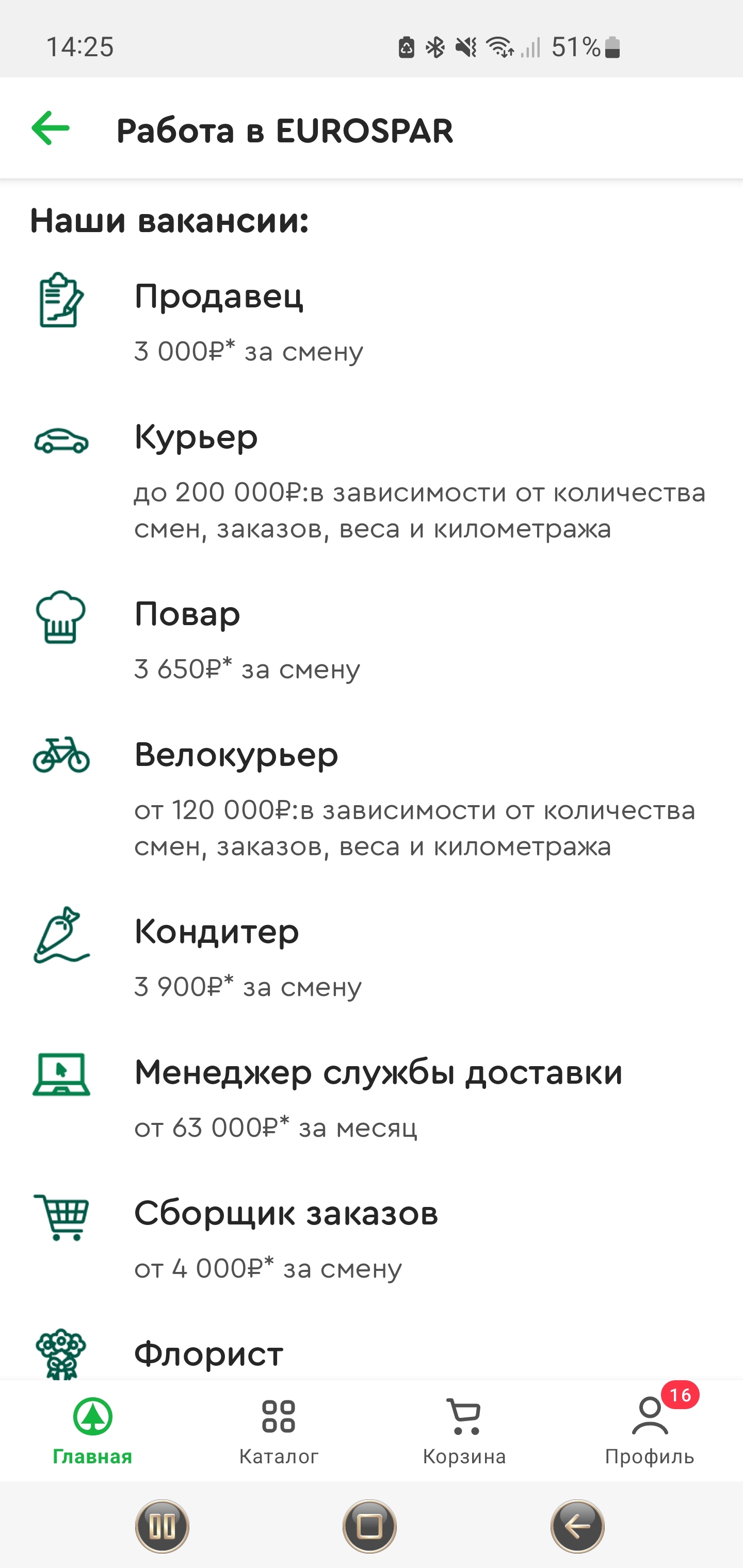View the Кондитер vacancy
Screen dimensions: 743x1568
tap(217, 932)
